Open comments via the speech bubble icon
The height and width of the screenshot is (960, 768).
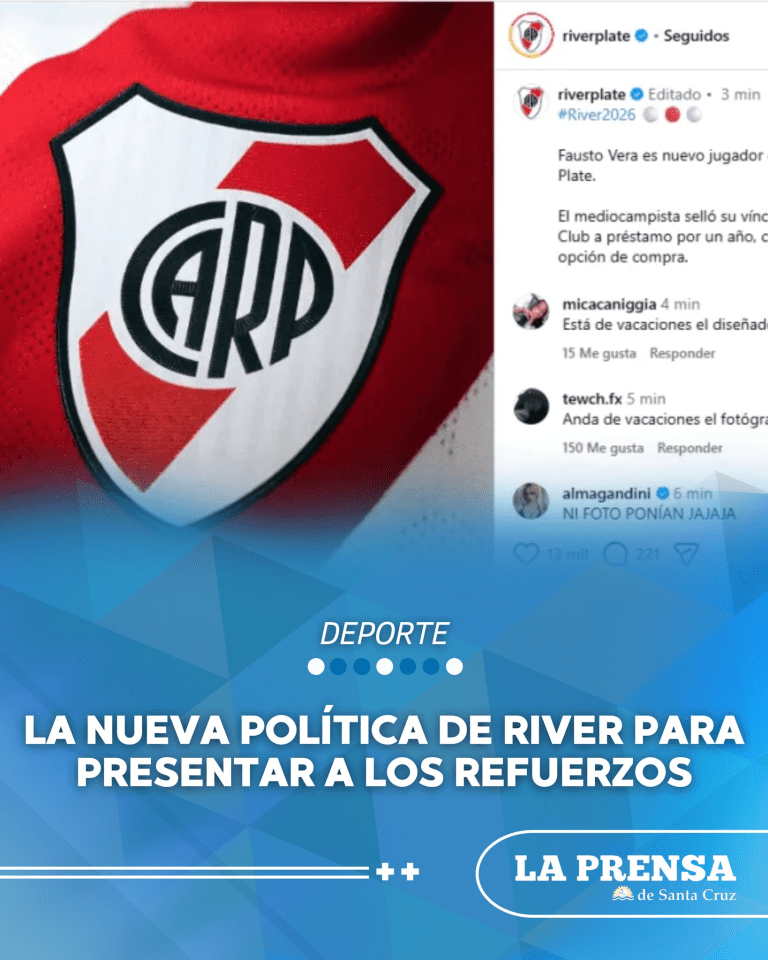click(615, 555)
